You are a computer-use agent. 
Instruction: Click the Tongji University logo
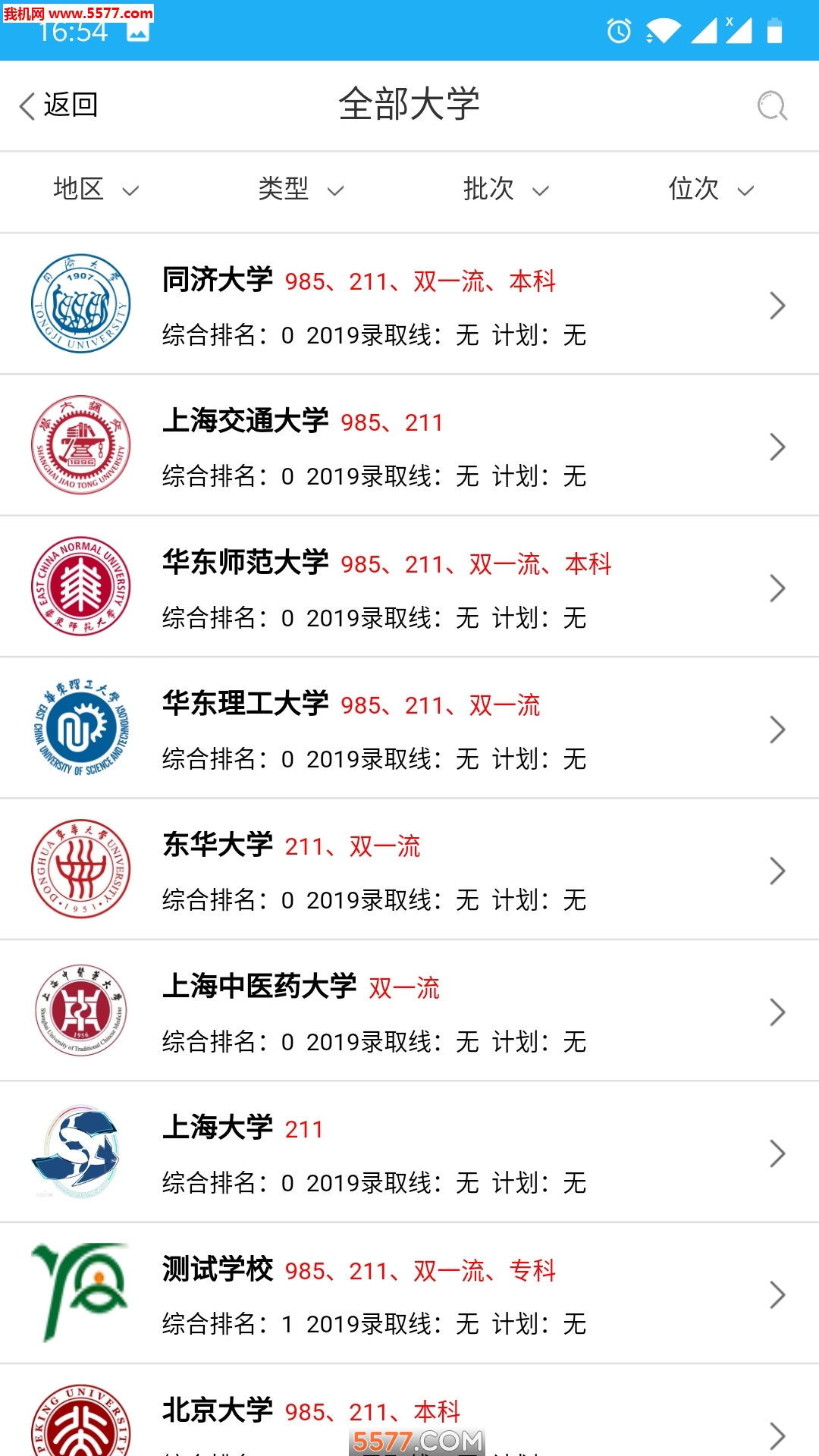[x=81, y=303]
